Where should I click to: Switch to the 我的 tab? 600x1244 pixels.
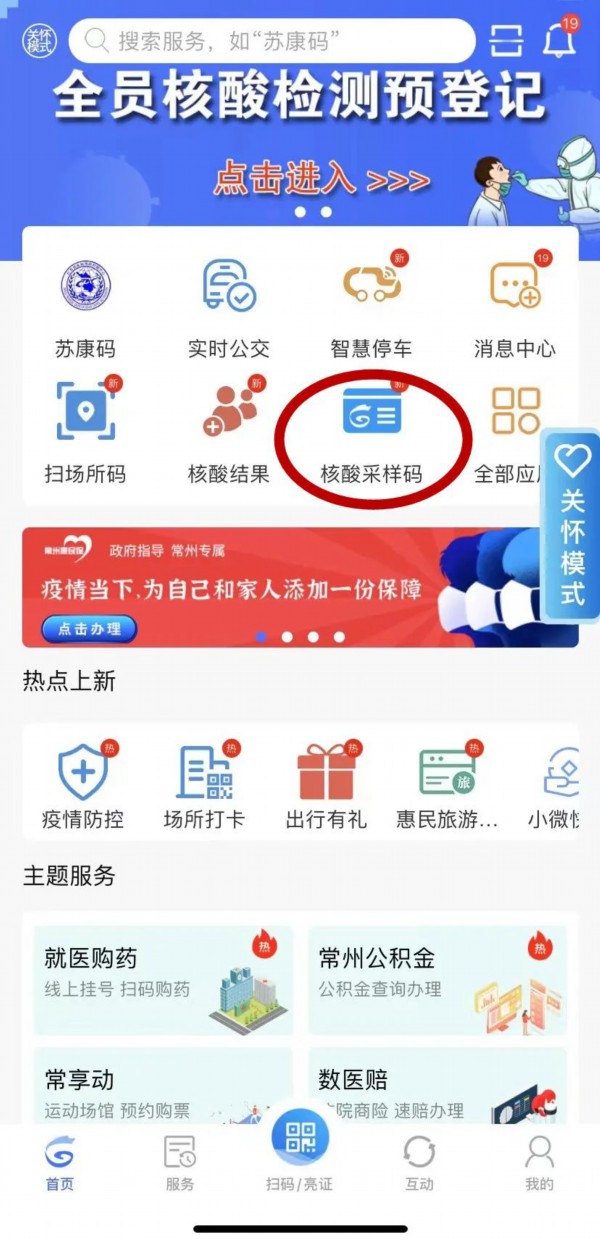click(539, 1165)
